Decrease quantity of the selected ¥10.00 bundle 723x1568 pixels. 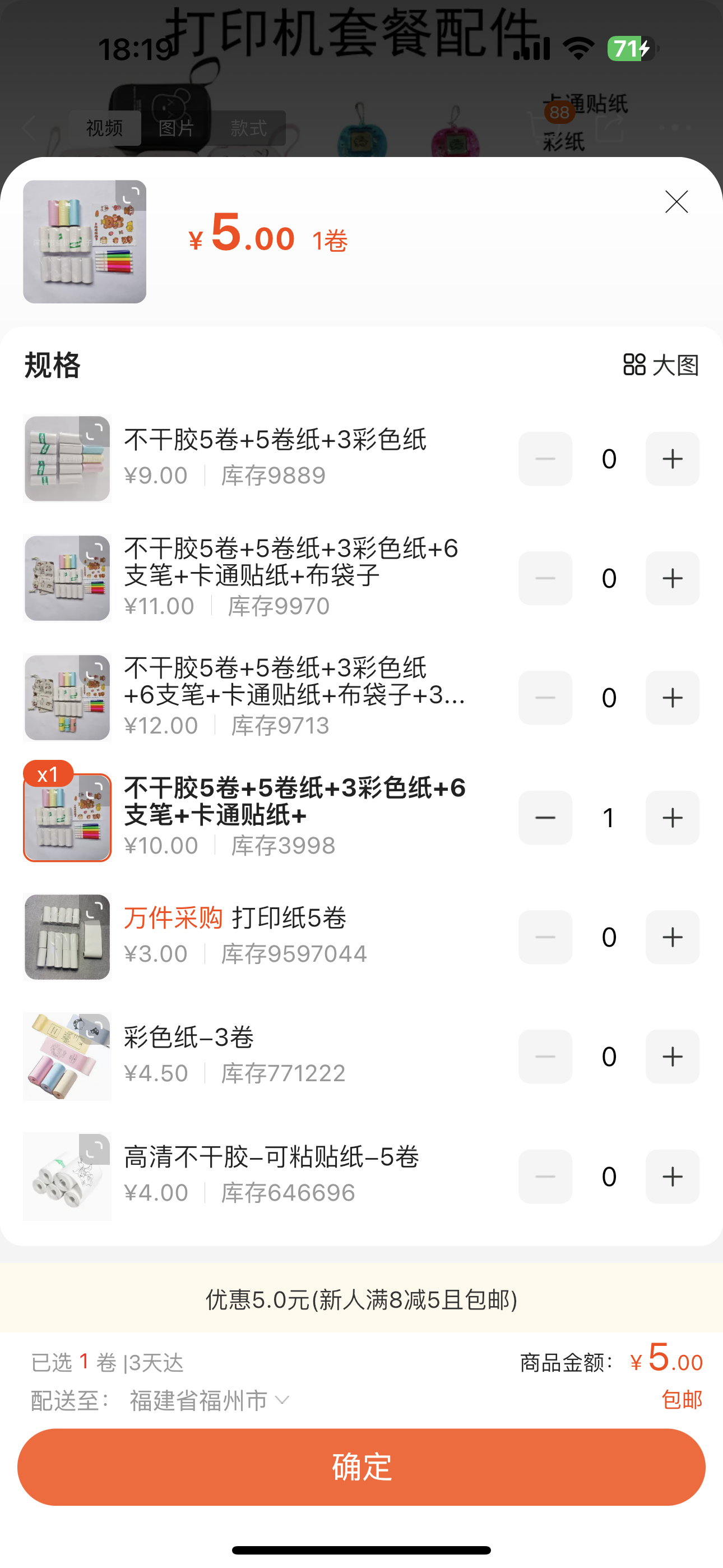tap(545, 818)
